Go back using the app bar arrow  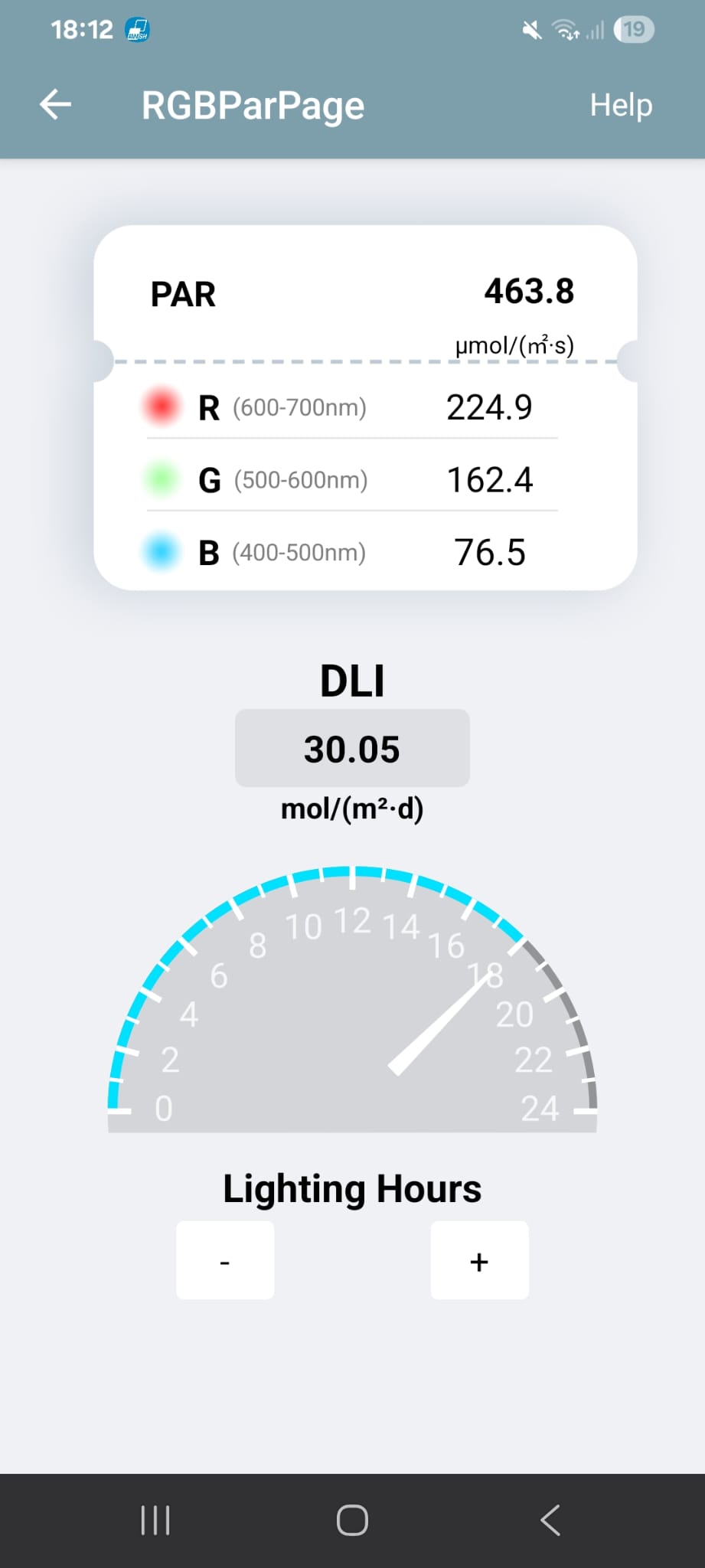55,105
